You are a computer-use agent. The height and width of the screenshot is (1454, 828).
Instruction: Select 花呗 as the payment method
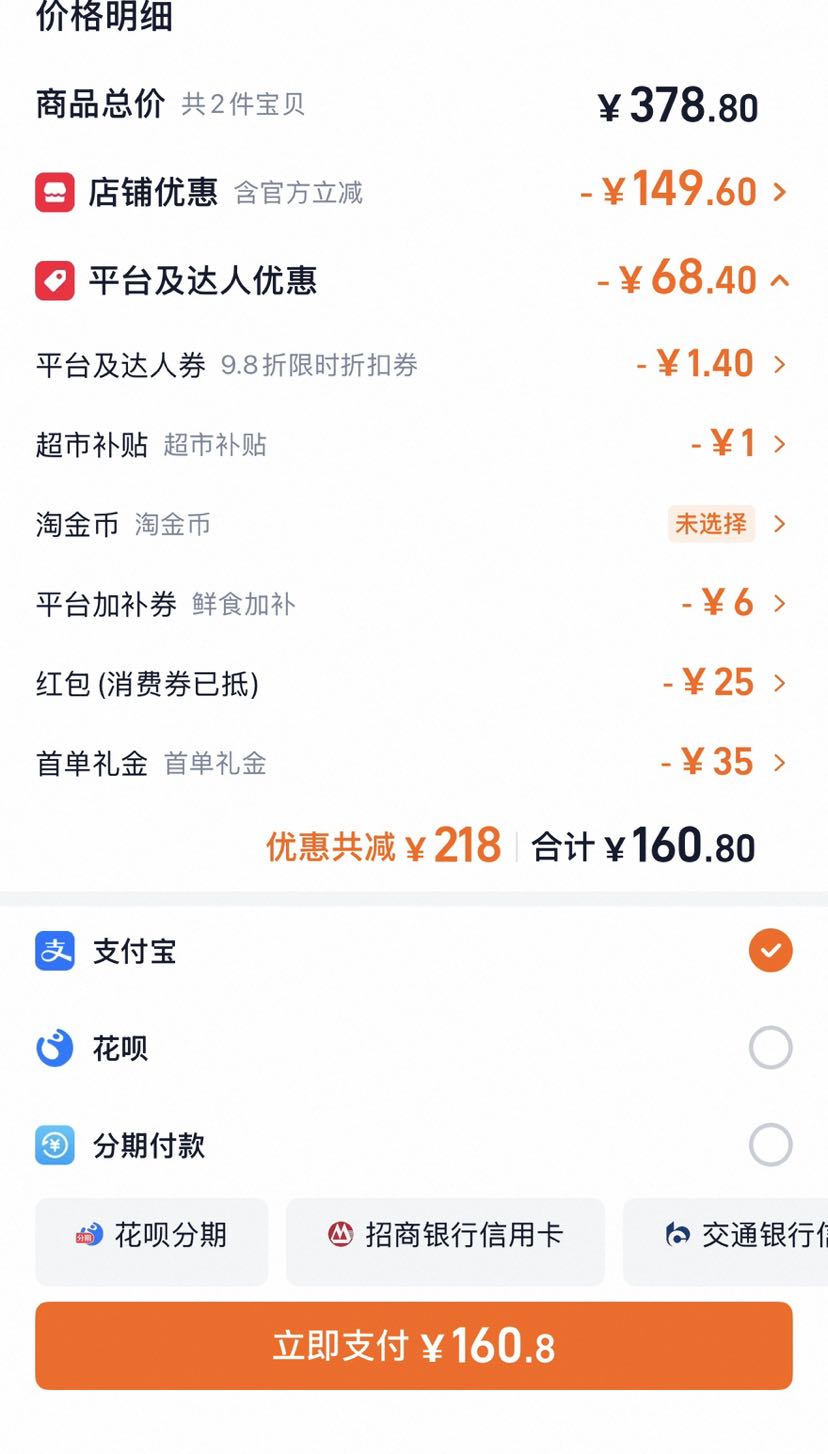pos(414,1048)
